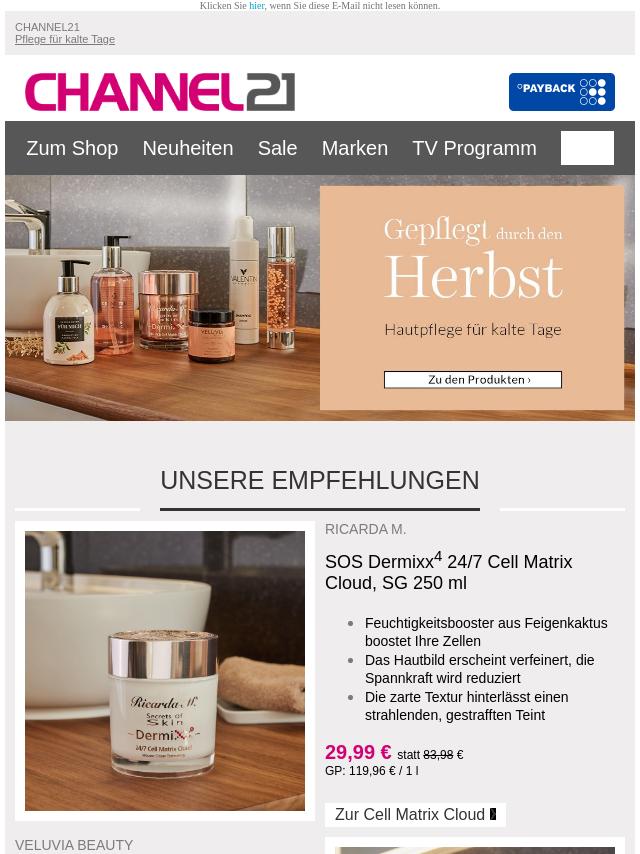
Task: Open 'Pflege für kalte Tage' link
Action: click(x=65, y=39)
